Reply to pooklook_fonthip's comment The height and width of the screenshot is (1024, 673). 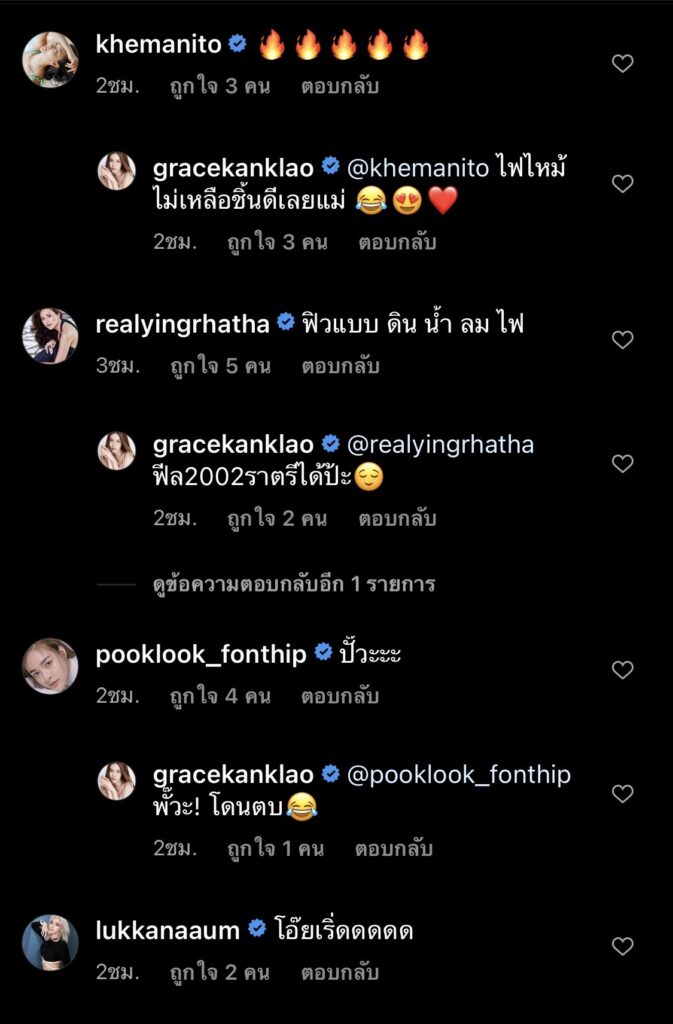340,696
